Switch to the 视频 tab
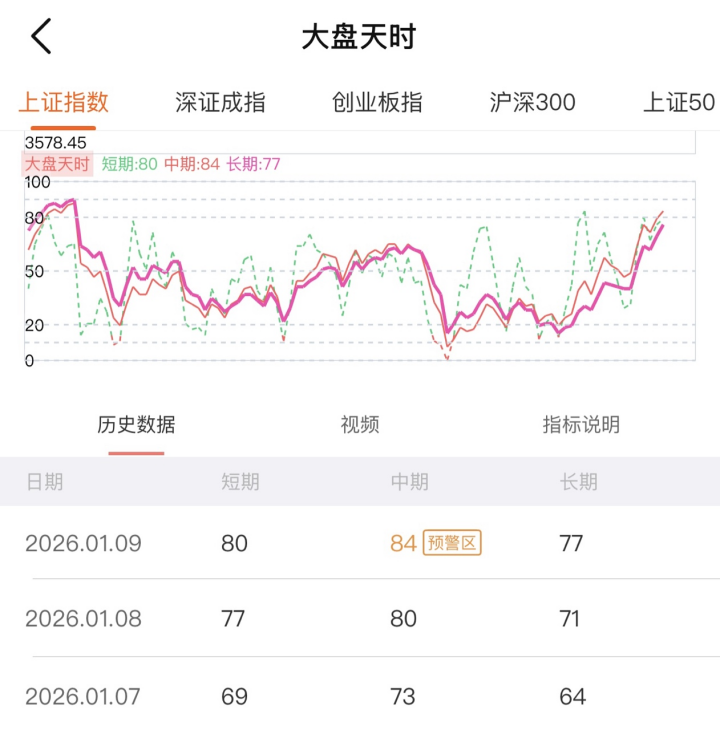Screen dimensions: 720x730 click(x=360, y=425)
